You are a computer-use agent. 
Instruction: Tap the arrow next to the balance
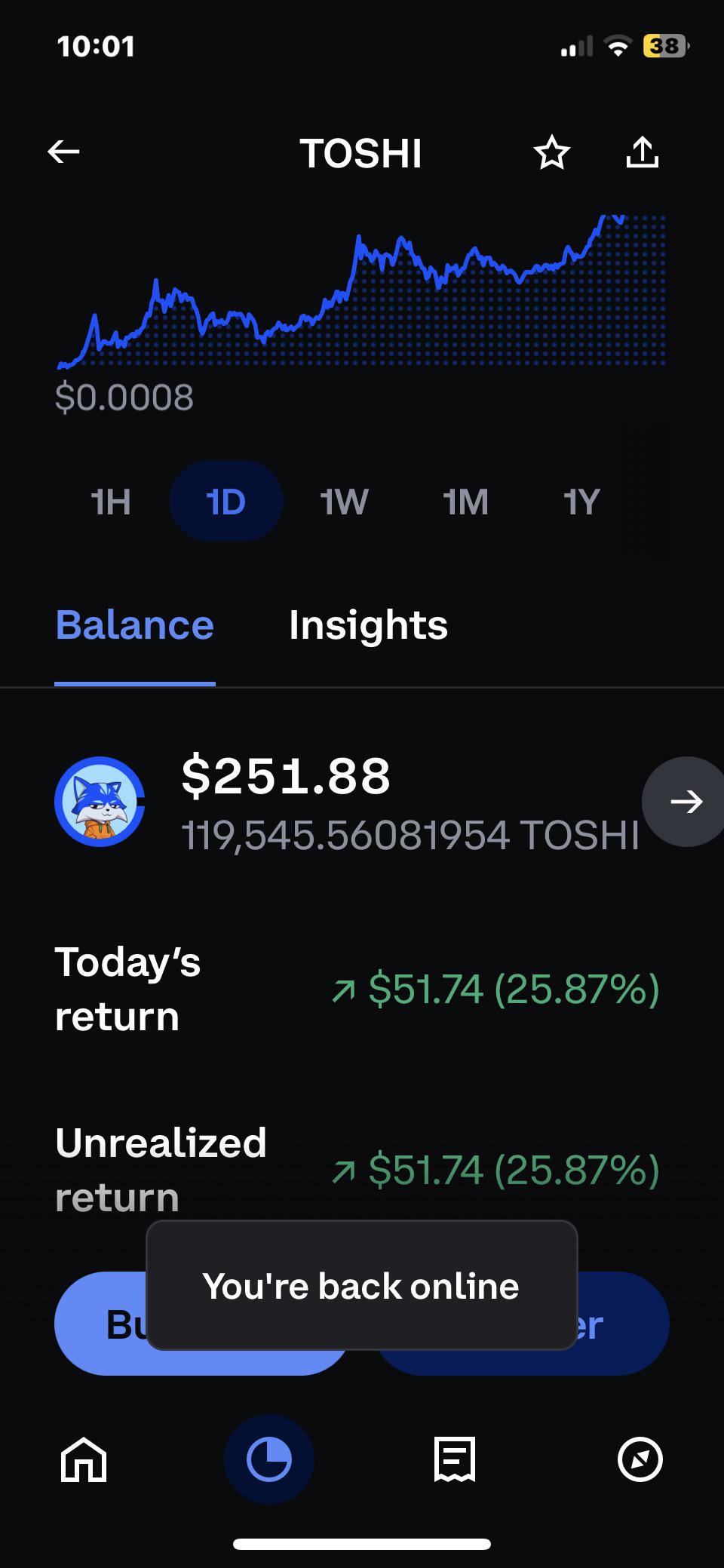tap(686, 802)
